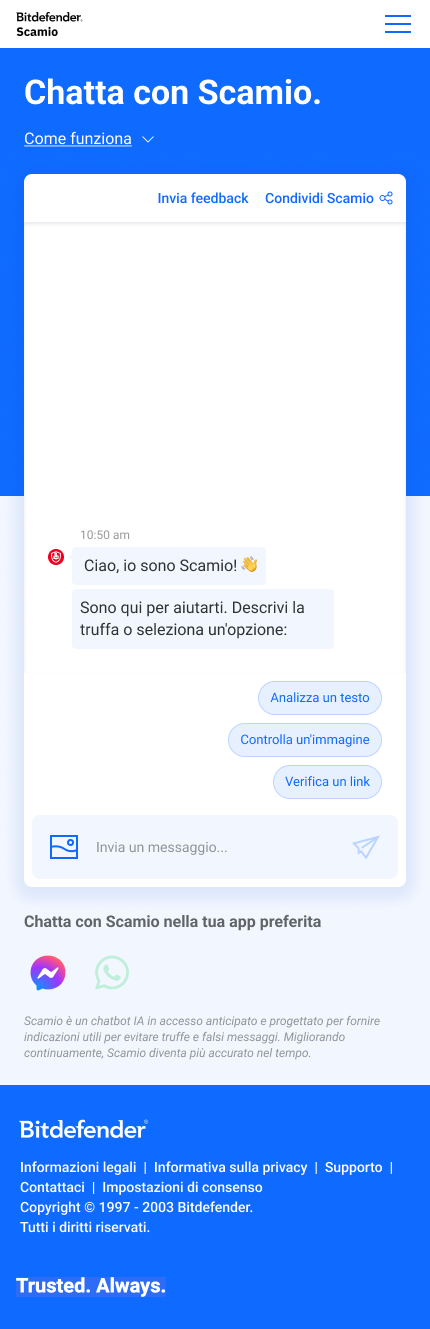Tap the Invia feedback link
430x1329 pixels.
click(203, 198)
